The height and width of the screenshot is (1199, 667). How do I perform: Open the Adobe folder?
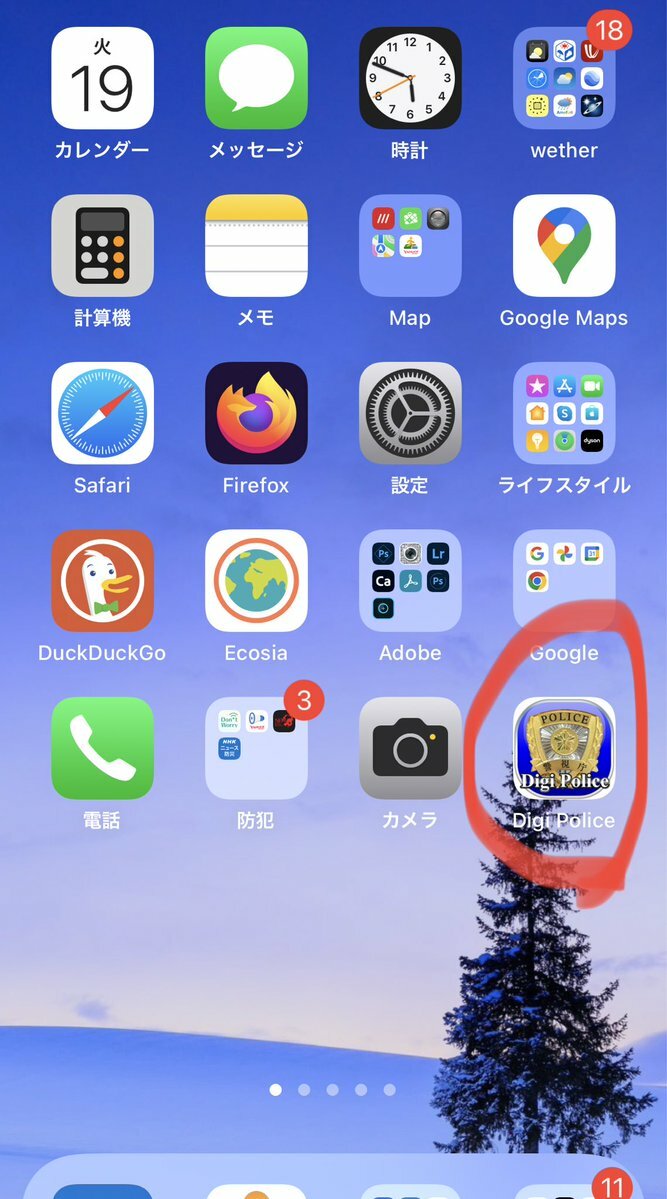tap(410, 581)
